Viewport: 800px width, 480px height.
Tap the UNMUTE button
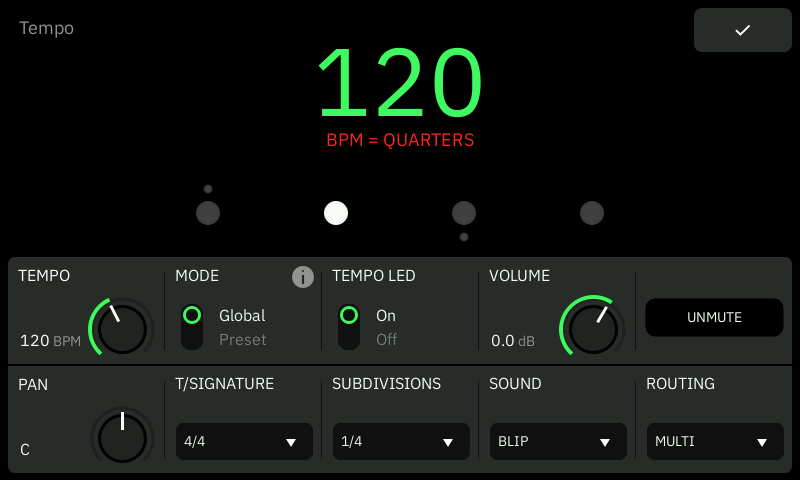pos(714,317)
